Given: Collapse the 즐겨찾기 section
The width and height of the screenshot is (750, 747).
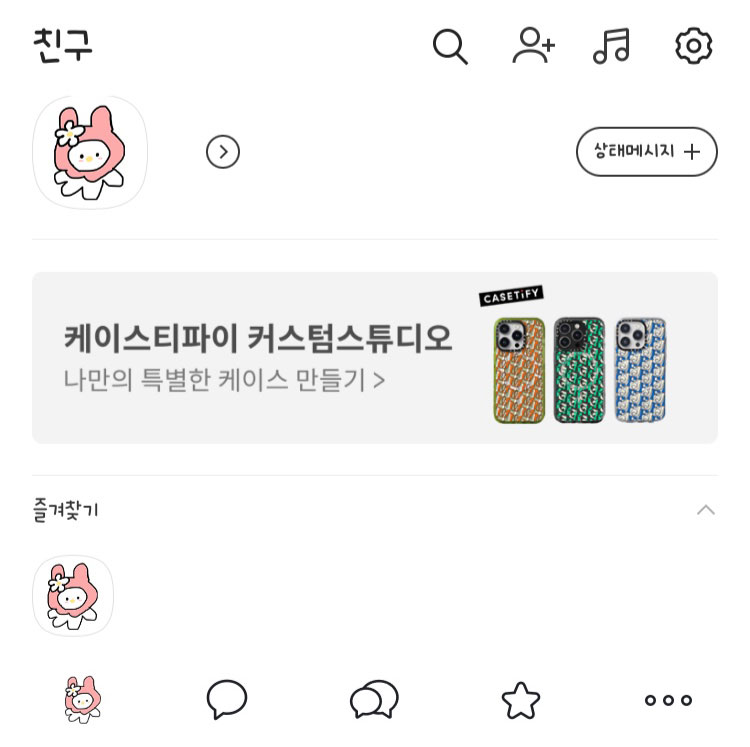Looking at the screenshot, I should tap(705, 510).
